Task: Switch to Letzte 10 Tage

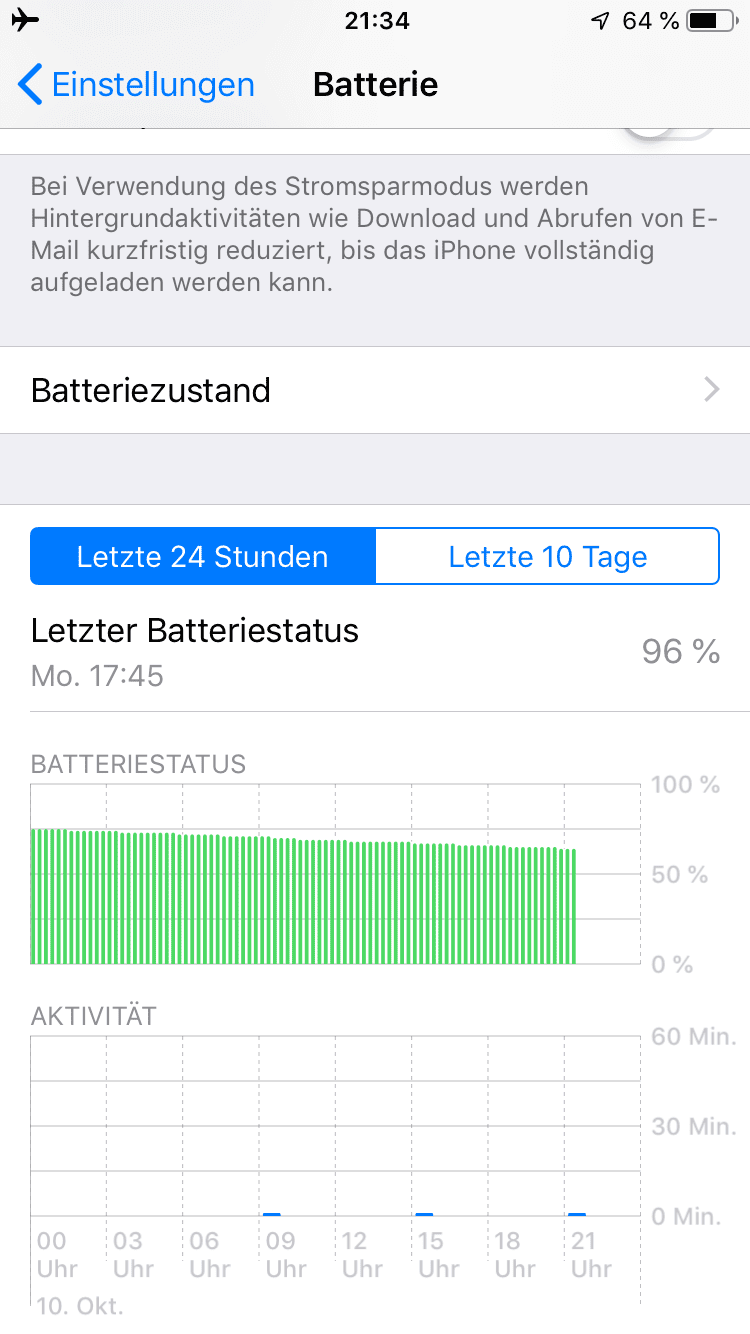Action: pyautogui.click(x=547, y=557)
